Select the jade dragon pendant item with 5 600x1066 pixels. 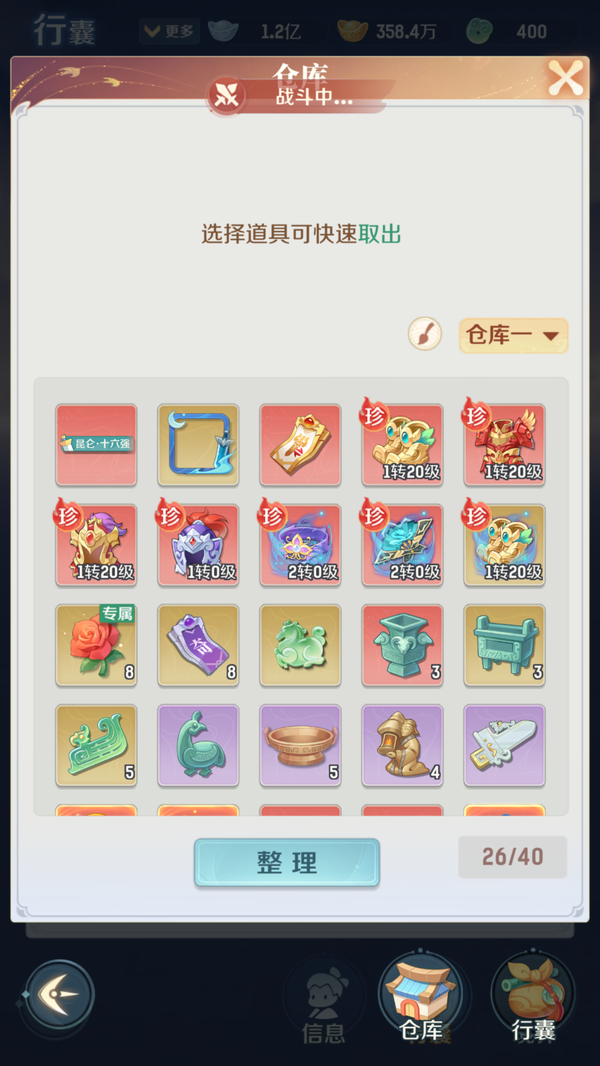click(96, 745)
